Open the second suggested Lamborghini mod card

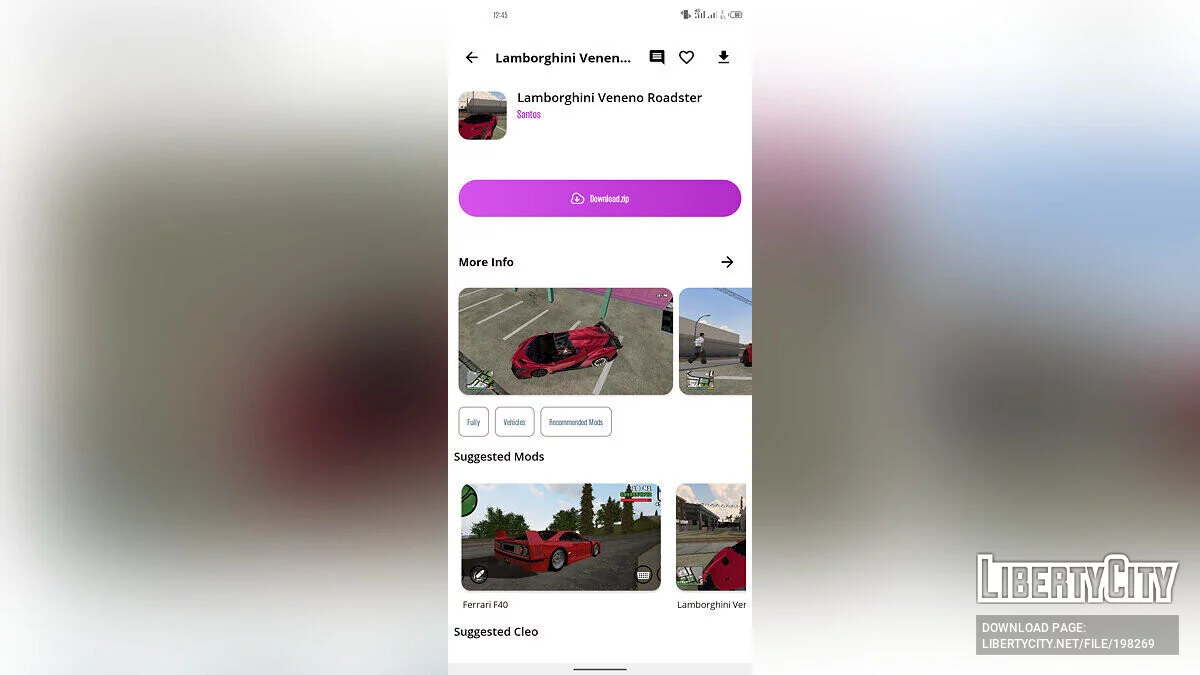pos(711,537)
